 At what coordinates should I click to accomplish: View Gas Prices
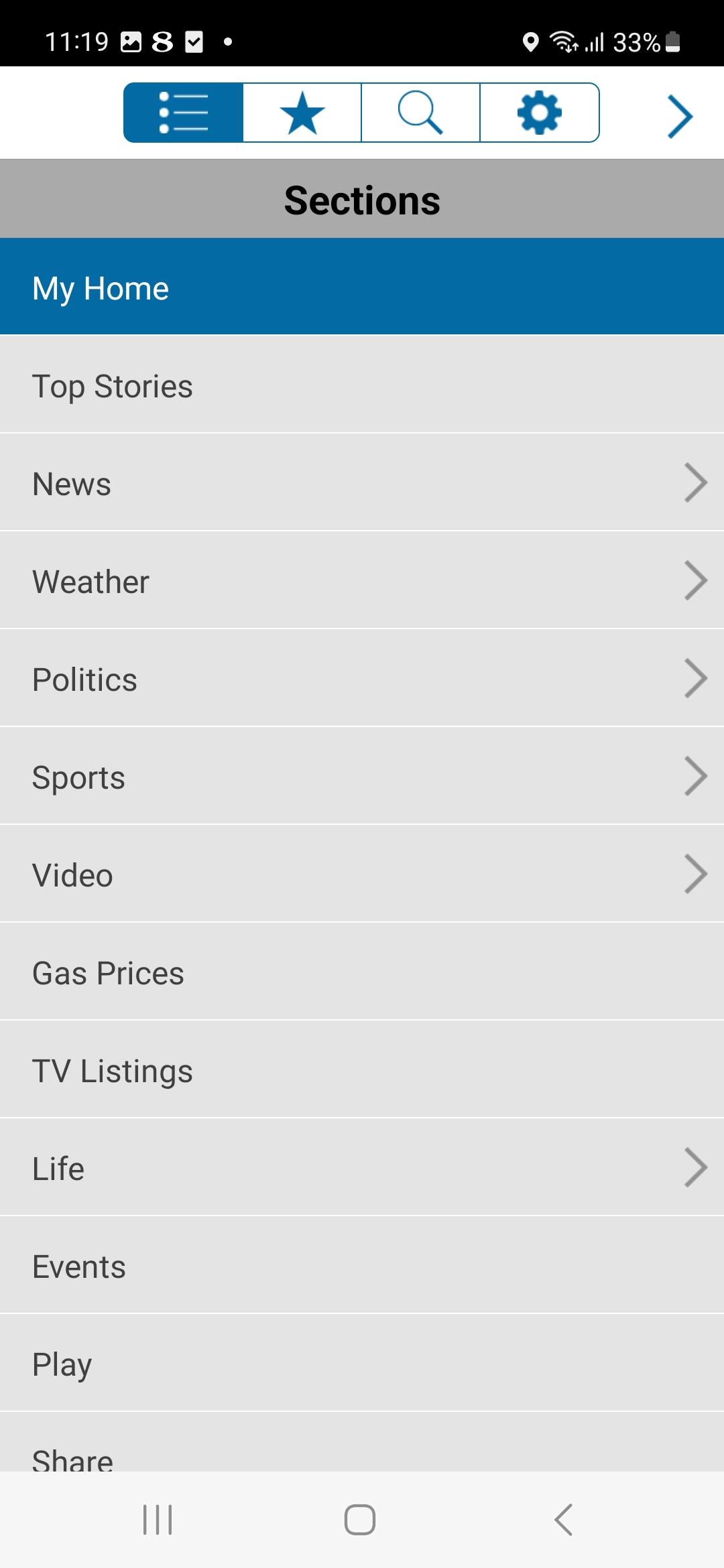pyautogui.click(x=362, y=972)
